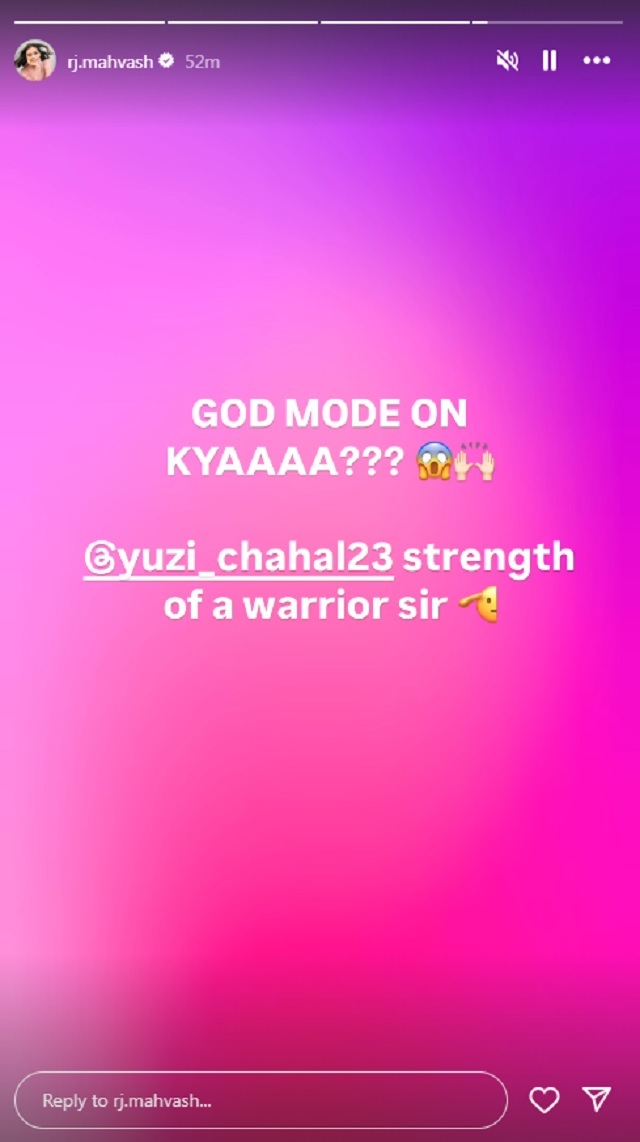Unmute the story sound
The height and width of the screenshot is (1142, 640).
point(507,61)
